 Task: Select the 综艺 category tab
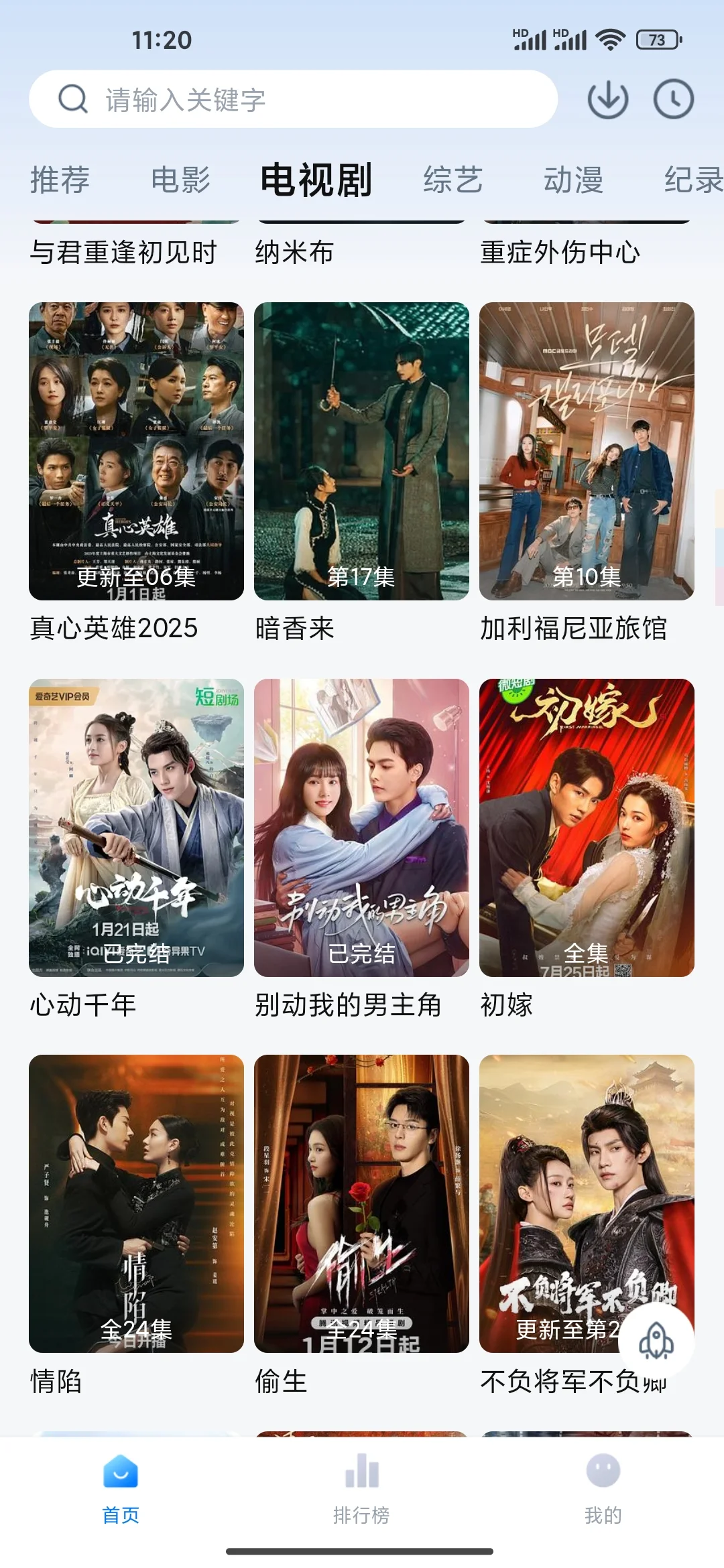point(452,180)
